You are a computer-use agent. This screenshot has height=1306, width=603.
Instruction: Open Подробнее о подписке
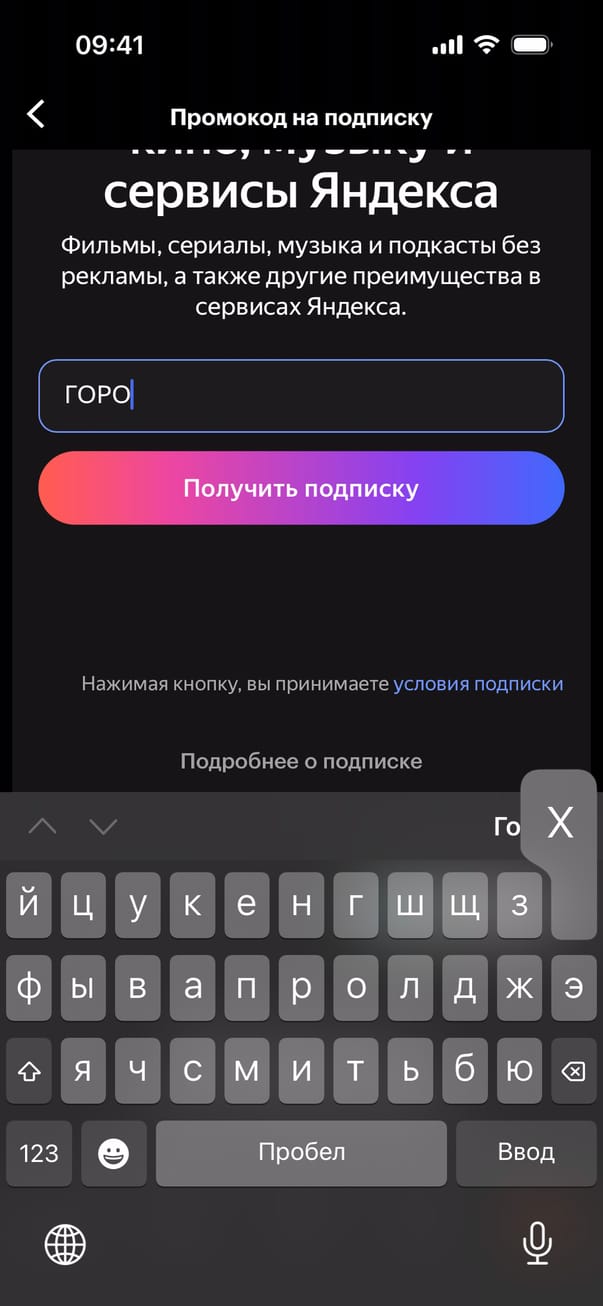(x=300, y=762)
